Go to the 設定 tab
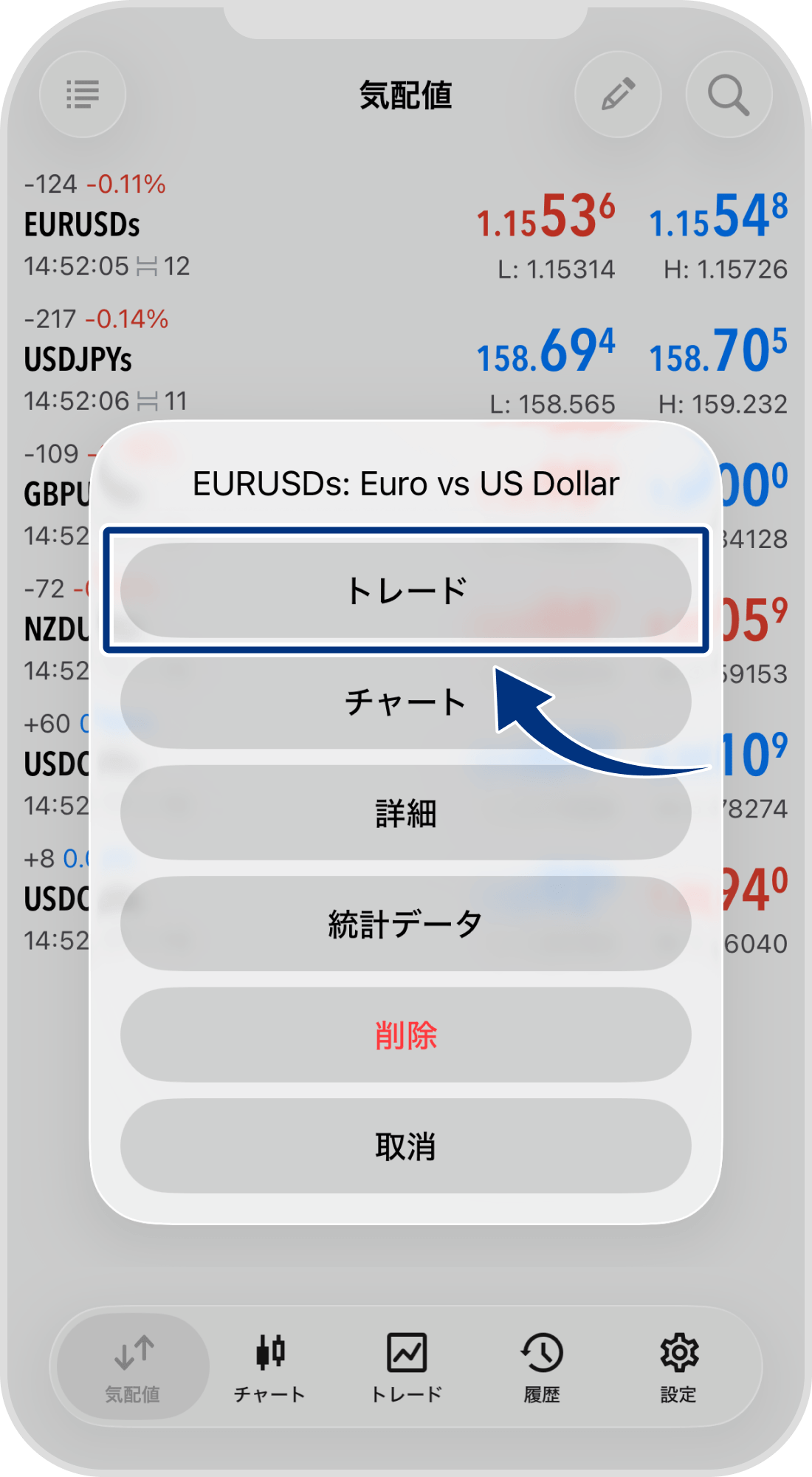The height and width of the screenshot is (1477, 812). tap(678, 1366)
